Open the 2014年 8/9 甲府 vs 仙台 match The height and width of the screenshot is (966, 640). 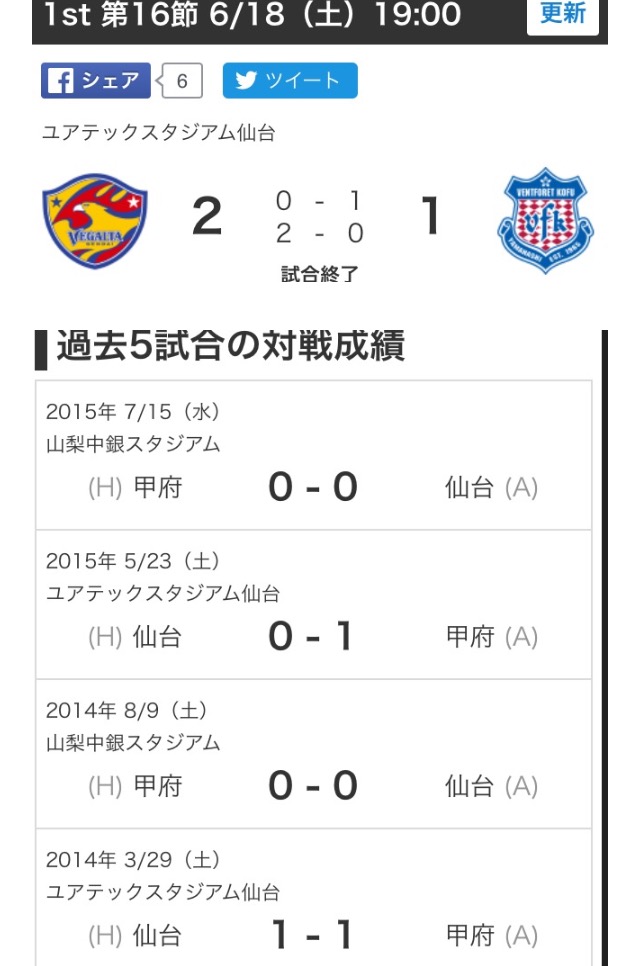click(314, 754)
